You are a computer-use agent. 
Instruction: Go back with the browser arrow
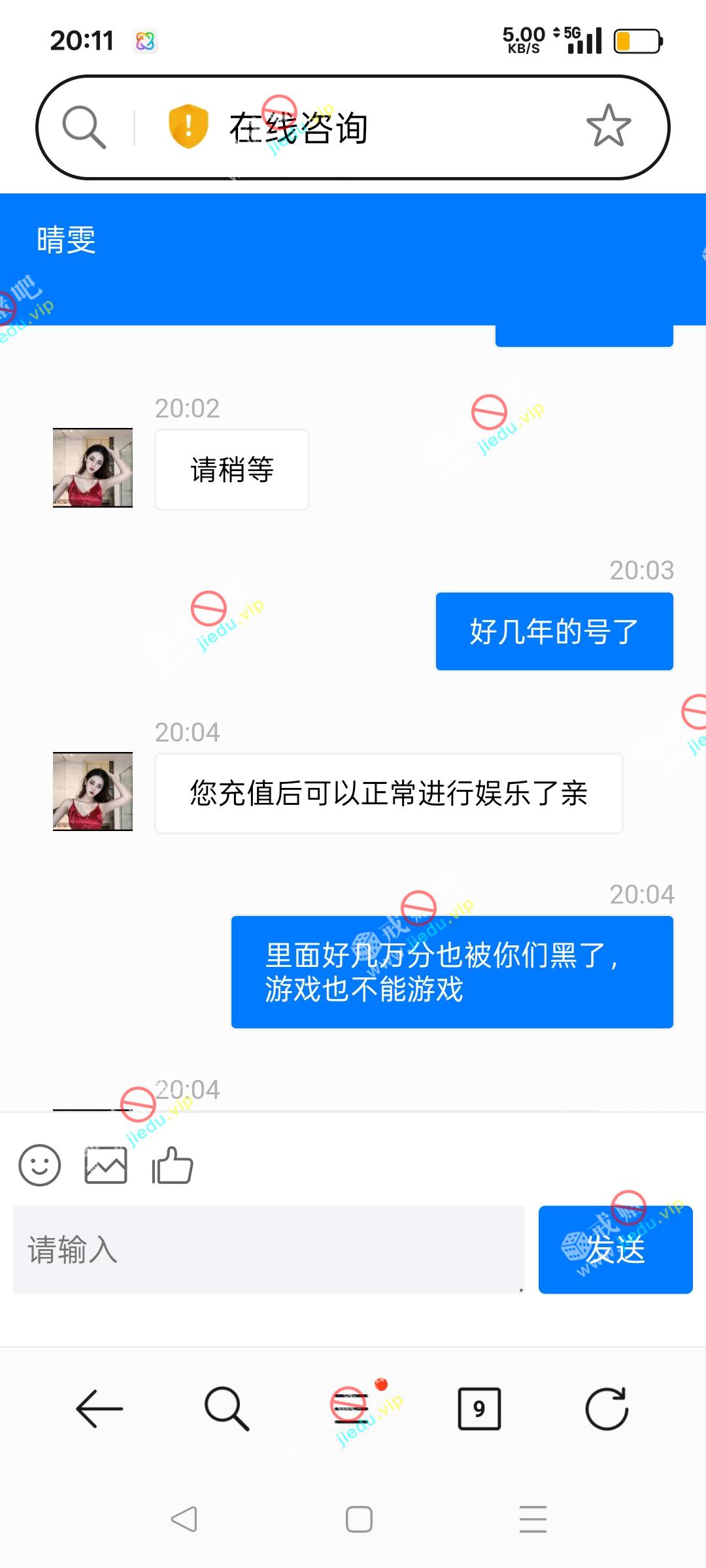99,1409
